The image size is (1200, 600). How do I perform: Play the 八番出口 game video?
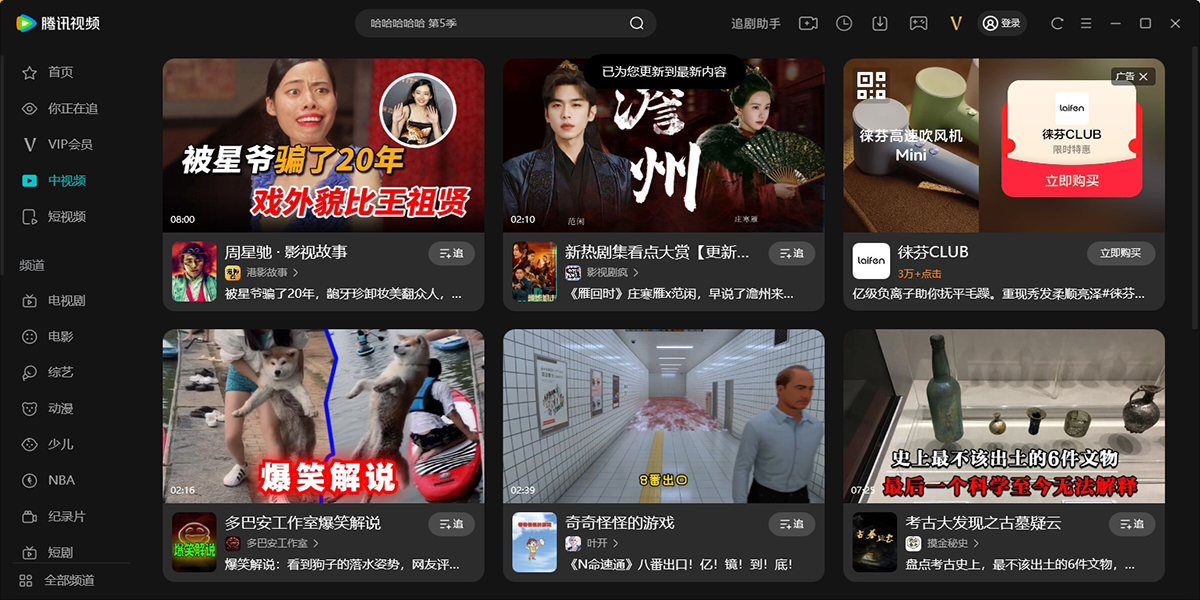(663, 416)
